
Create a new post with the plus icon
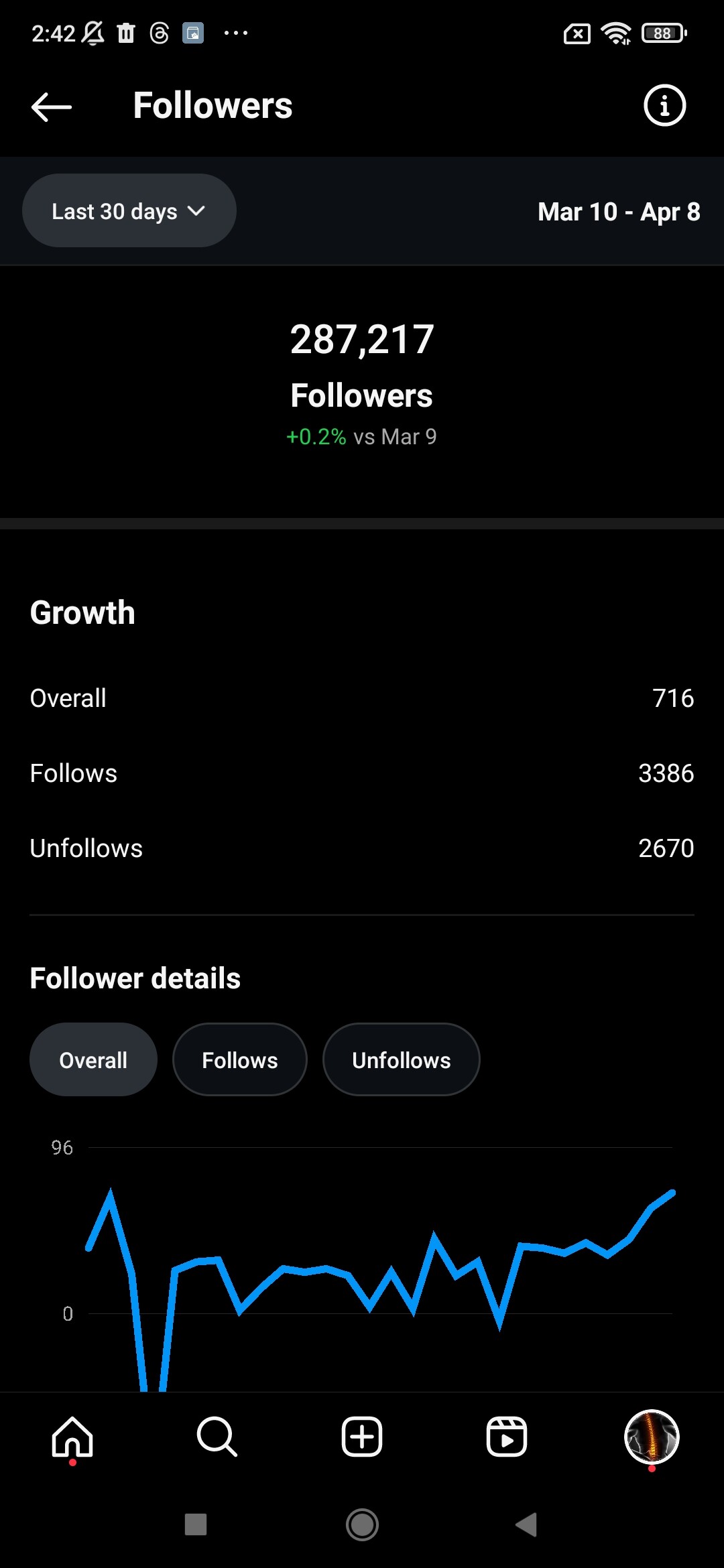(362, 1437)
